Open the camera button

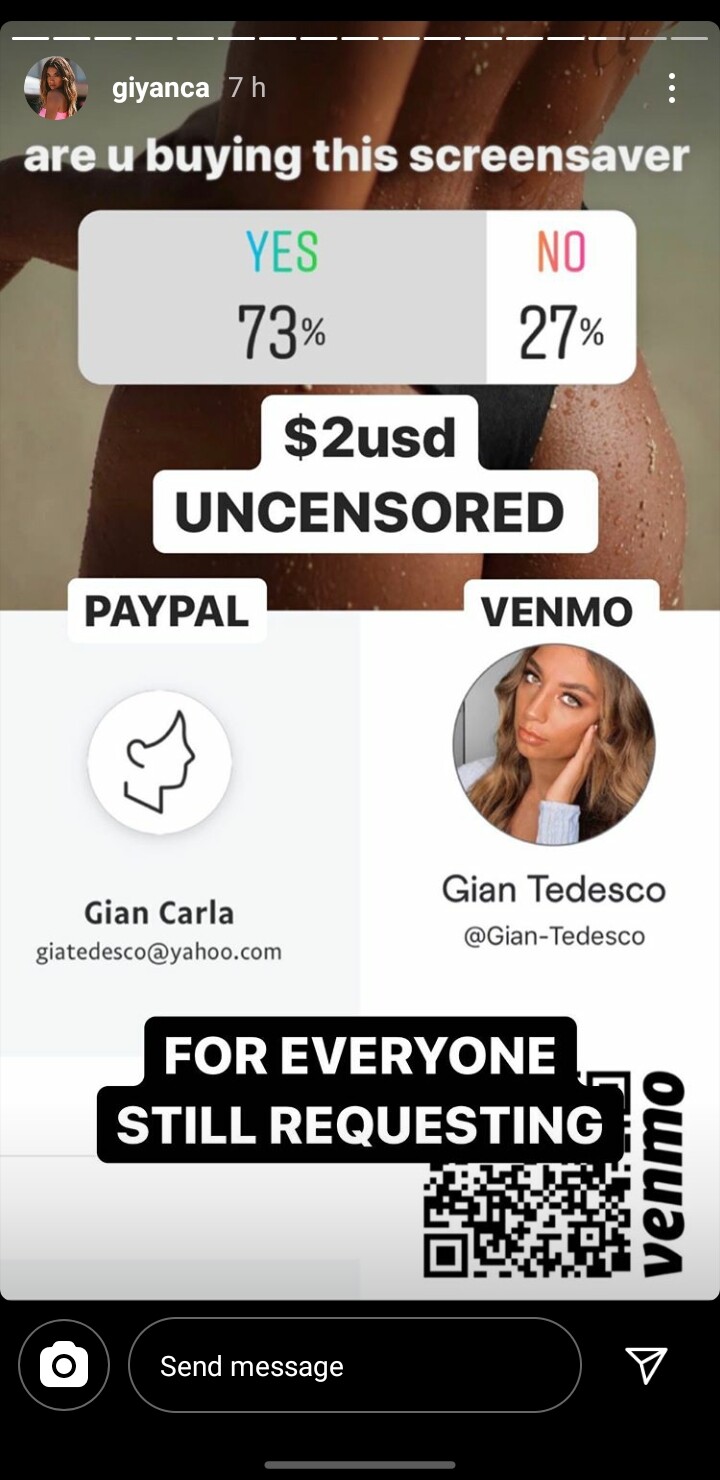click(x=64, y=1365)
